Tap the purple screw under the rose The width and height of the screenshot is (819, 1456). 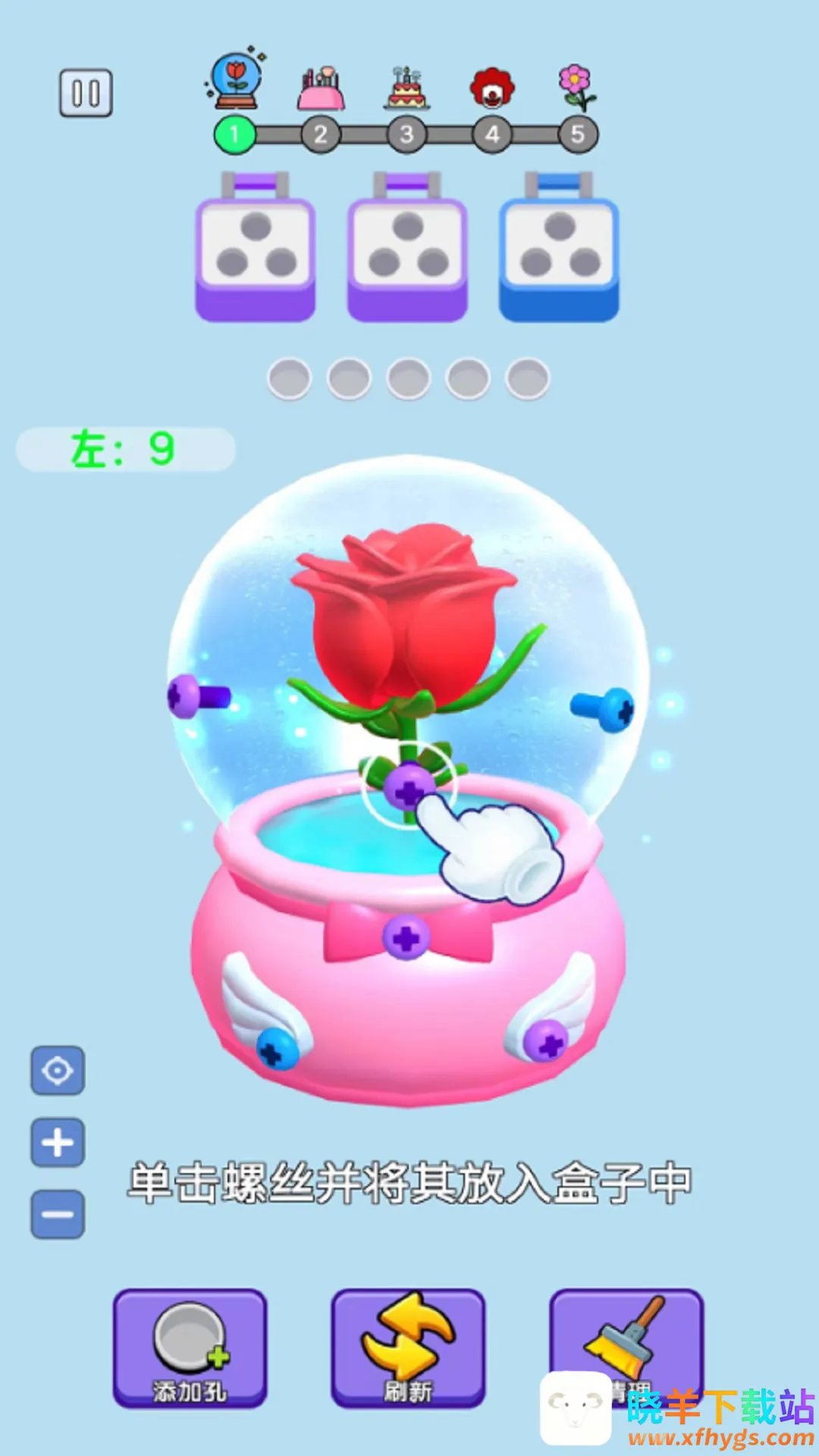(408, 789)
